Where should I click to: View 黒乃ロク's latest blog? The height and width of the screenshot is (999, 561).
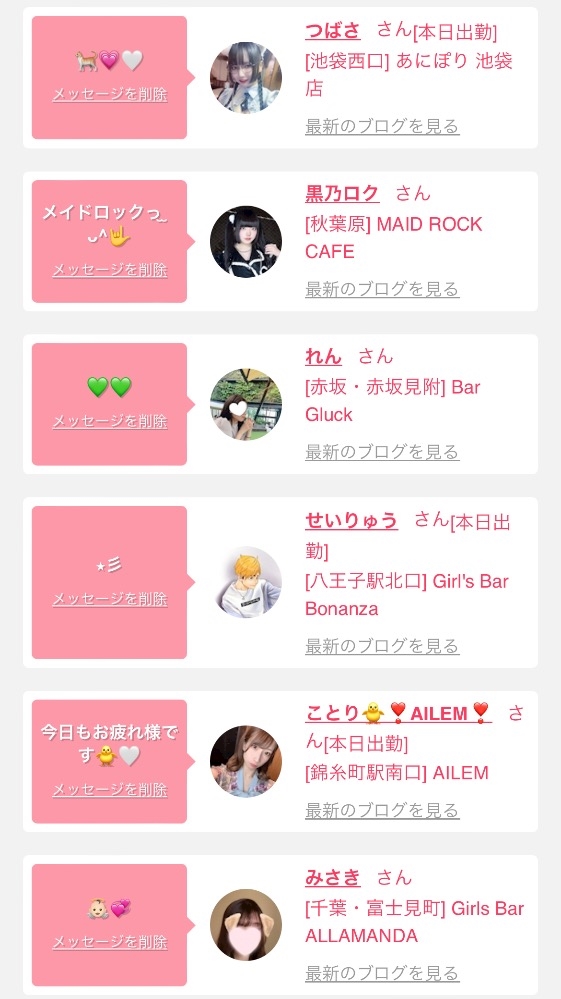pyautogui.click(x=382, y=289)
